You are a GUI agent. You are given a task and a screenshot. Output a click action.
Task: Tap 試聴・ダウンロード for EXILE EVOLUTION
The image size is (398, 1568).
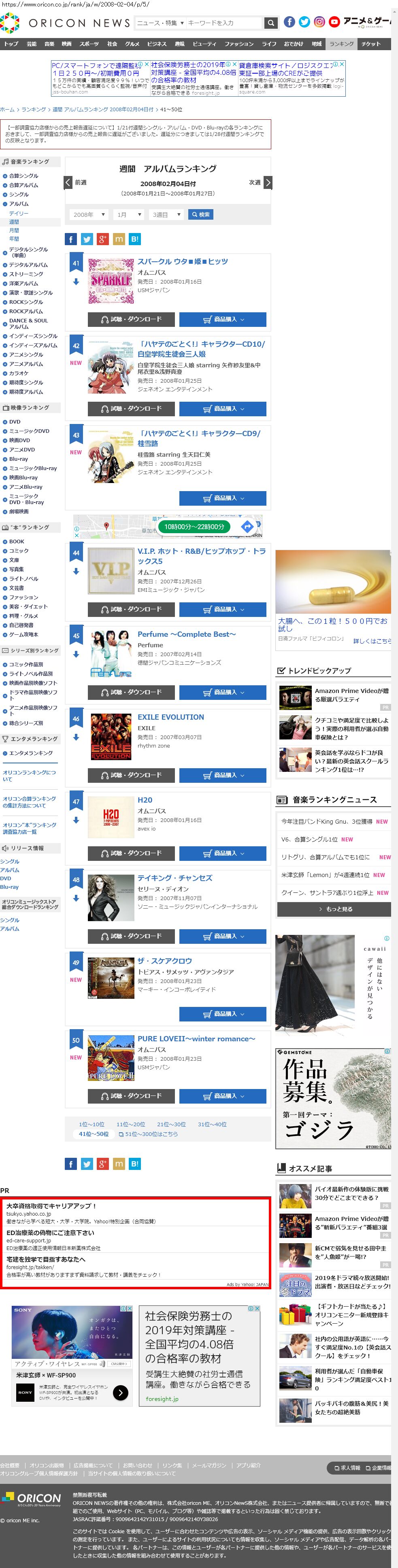(x=131, y=775)
